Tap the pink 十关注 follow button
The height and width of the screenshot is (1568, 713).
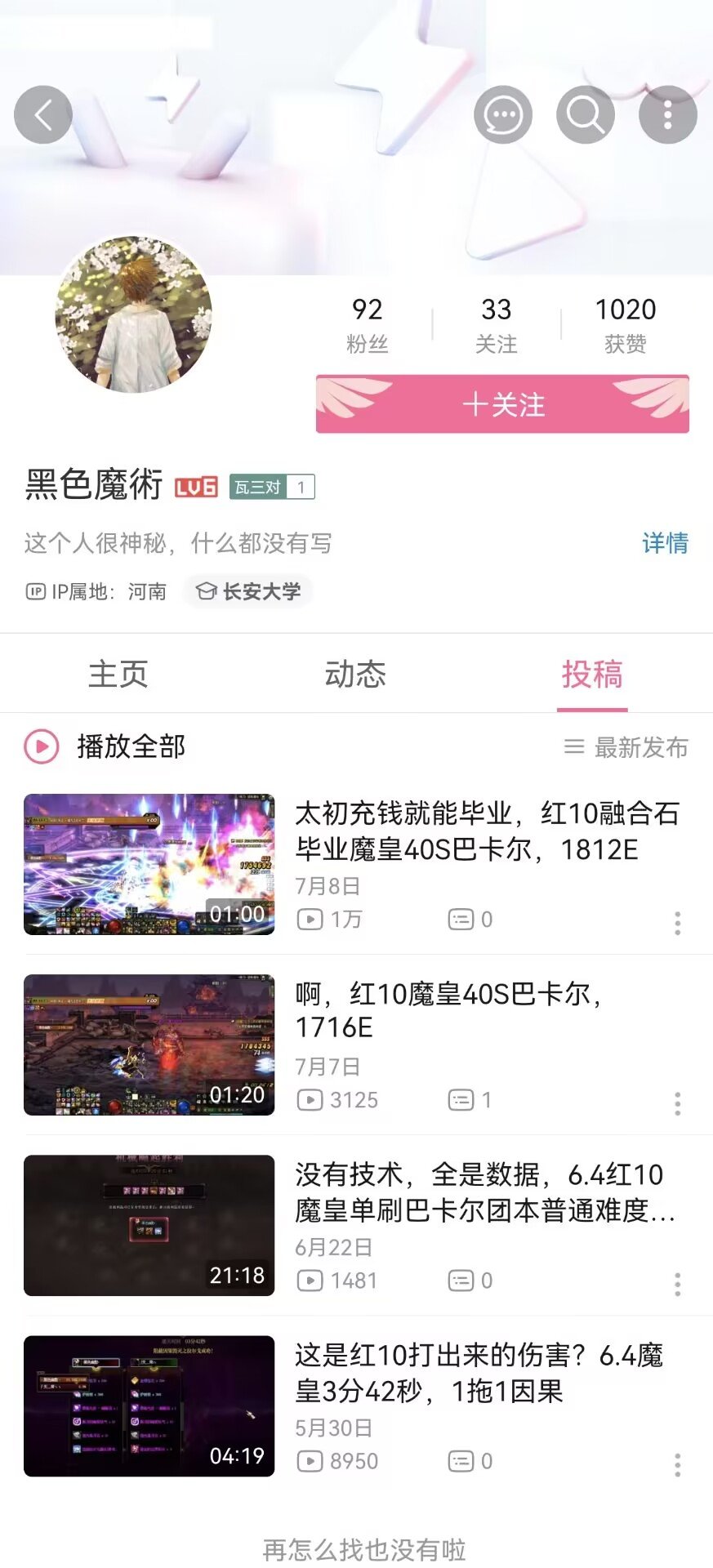[501, 403]
